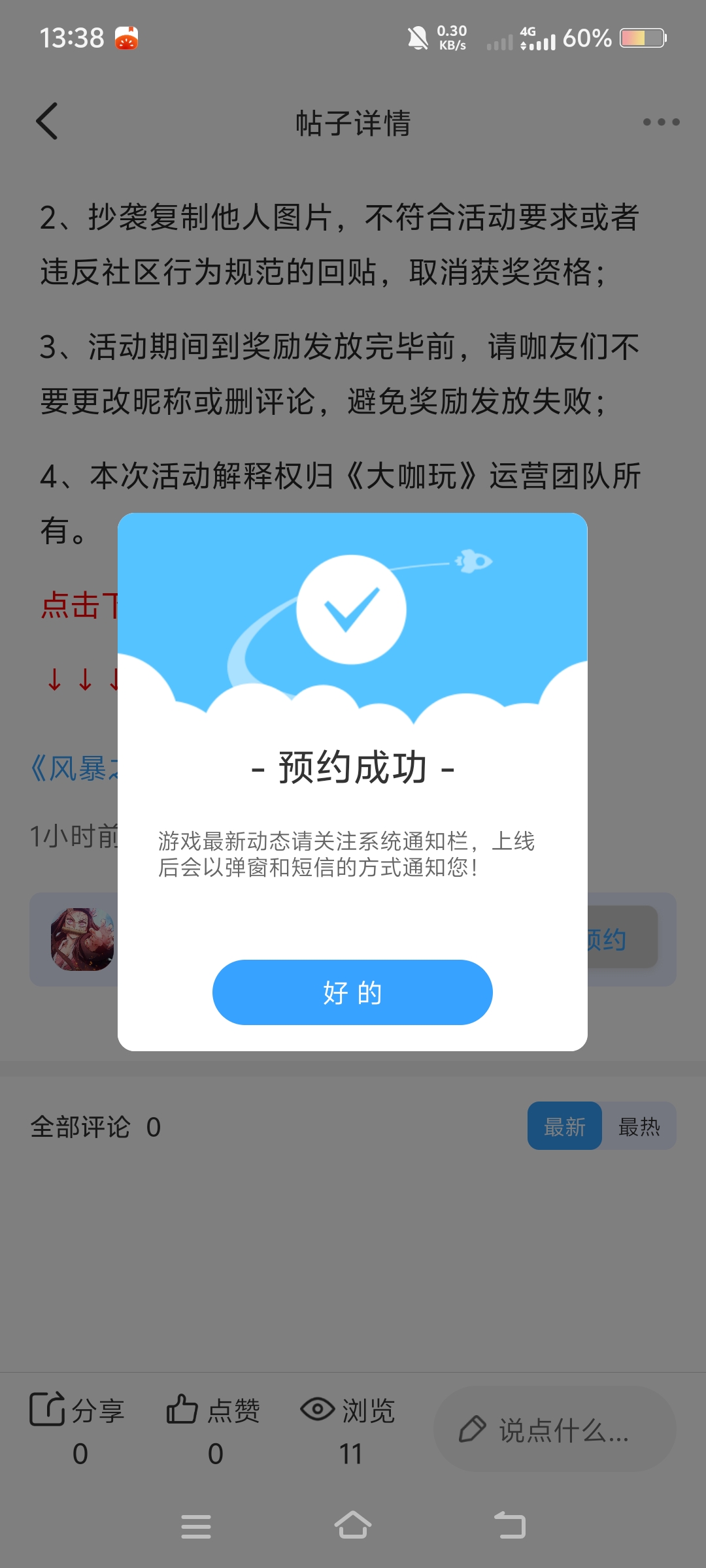Viewport: 706px width, 1568px height.
Task: Switch comments to 最新 tab
Action: (x=565, y=1126)
